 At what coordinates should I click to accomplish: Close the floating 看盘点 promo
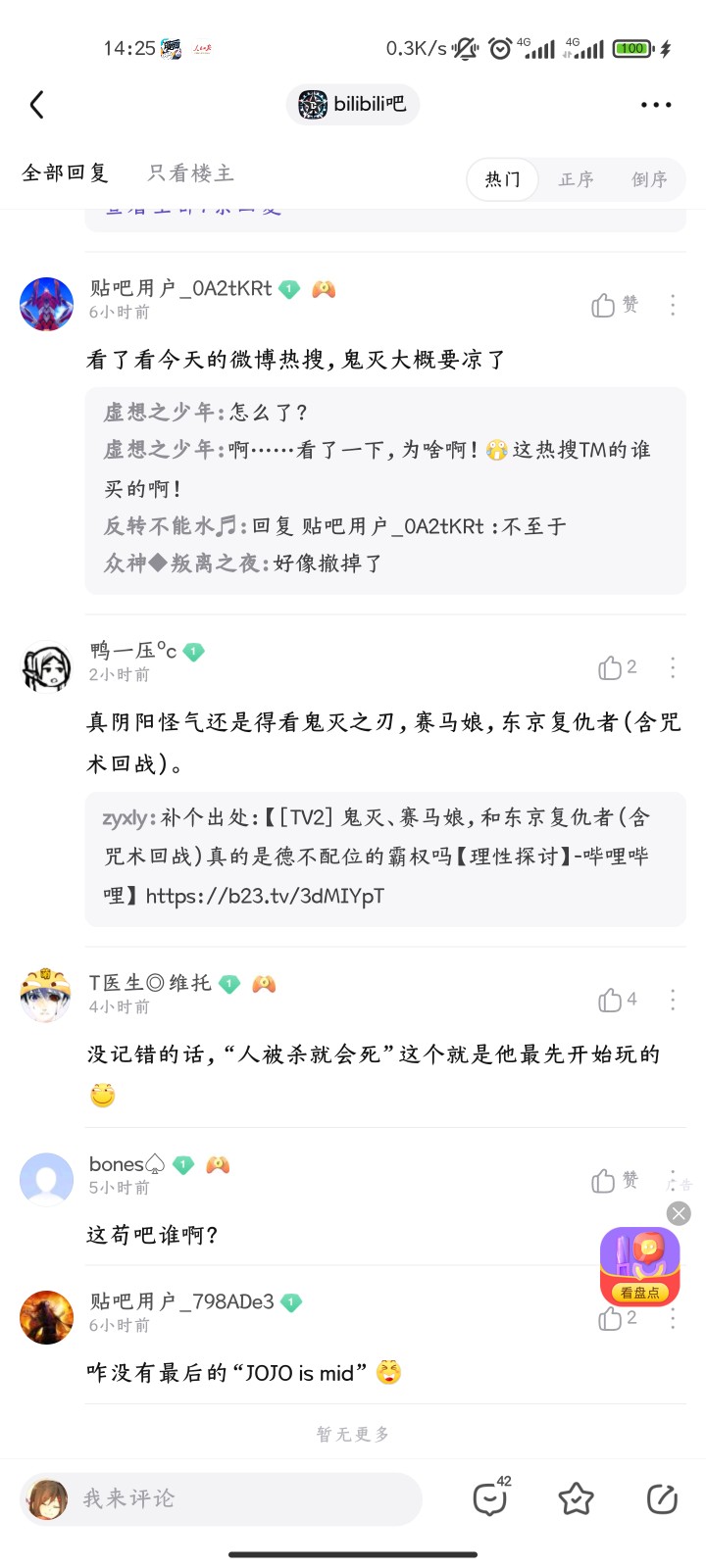pos(679,1213)
